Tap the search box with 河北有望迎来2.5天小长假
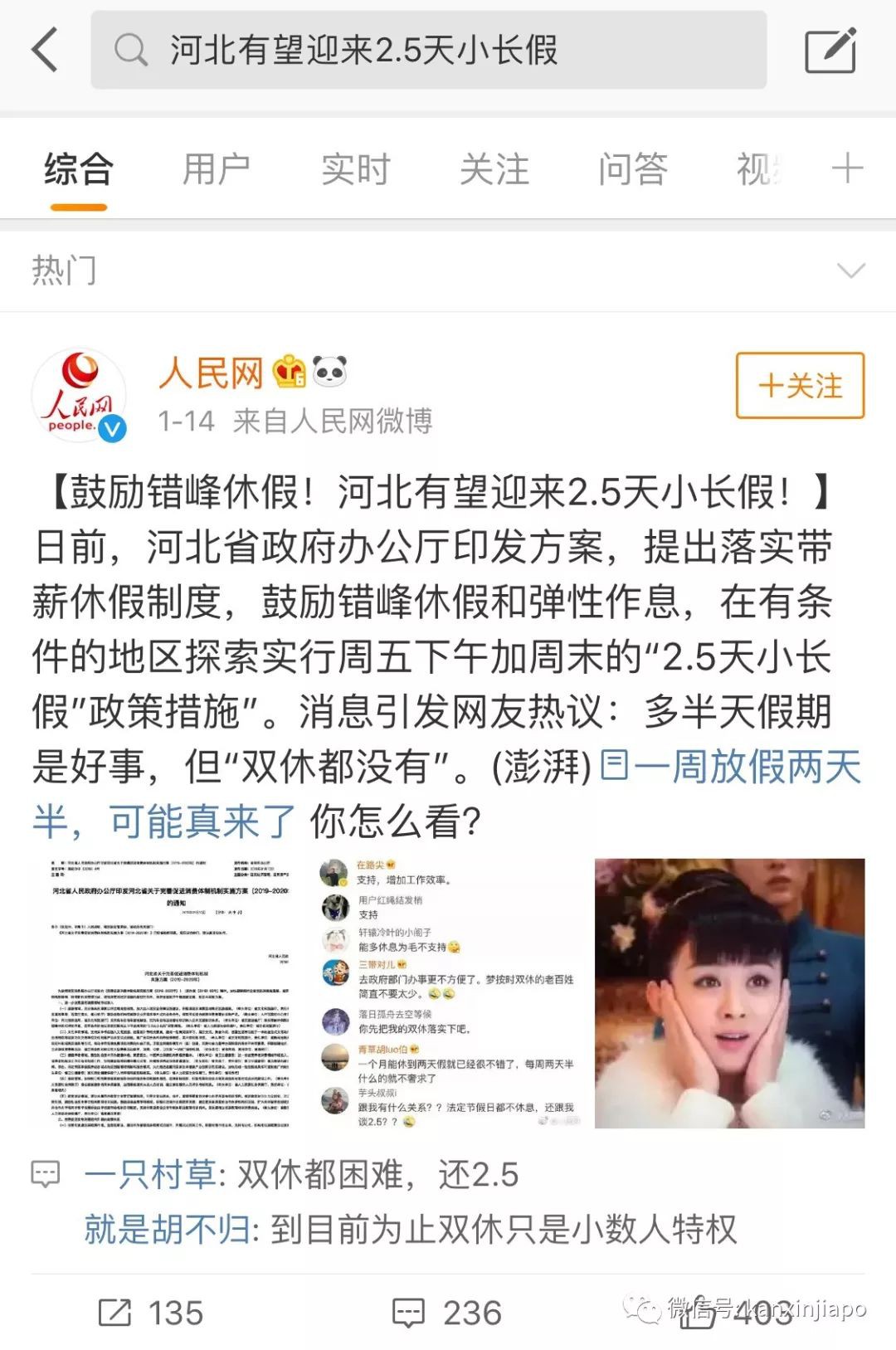 (427, 50)
